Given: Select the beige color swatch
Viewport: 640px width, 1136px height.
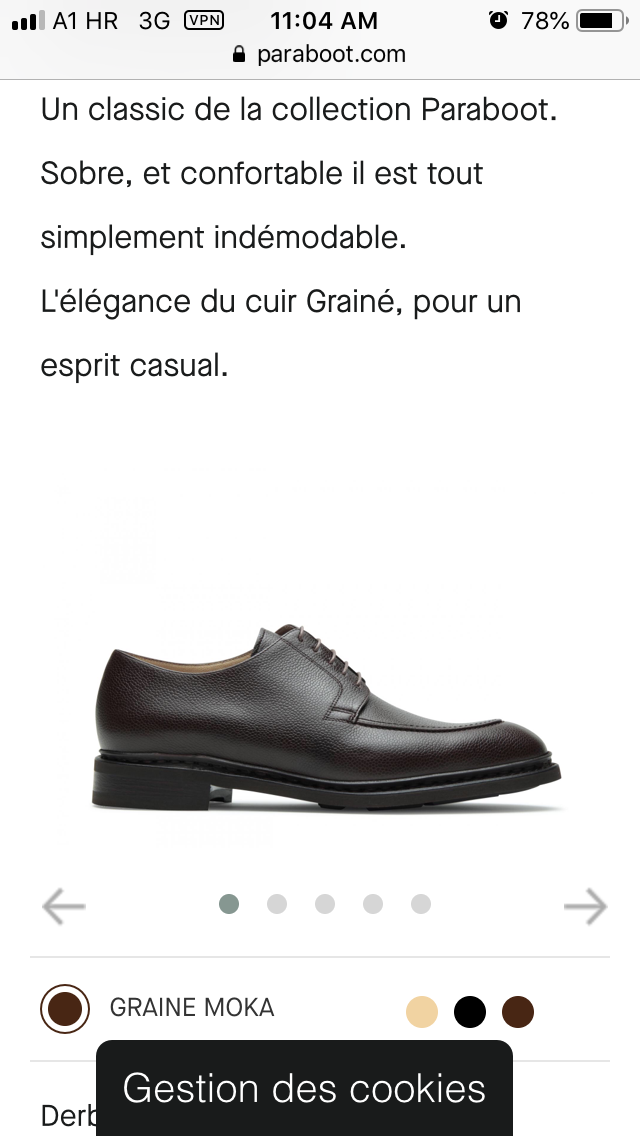Looking at the screenshot, I should coord(422,1011).
